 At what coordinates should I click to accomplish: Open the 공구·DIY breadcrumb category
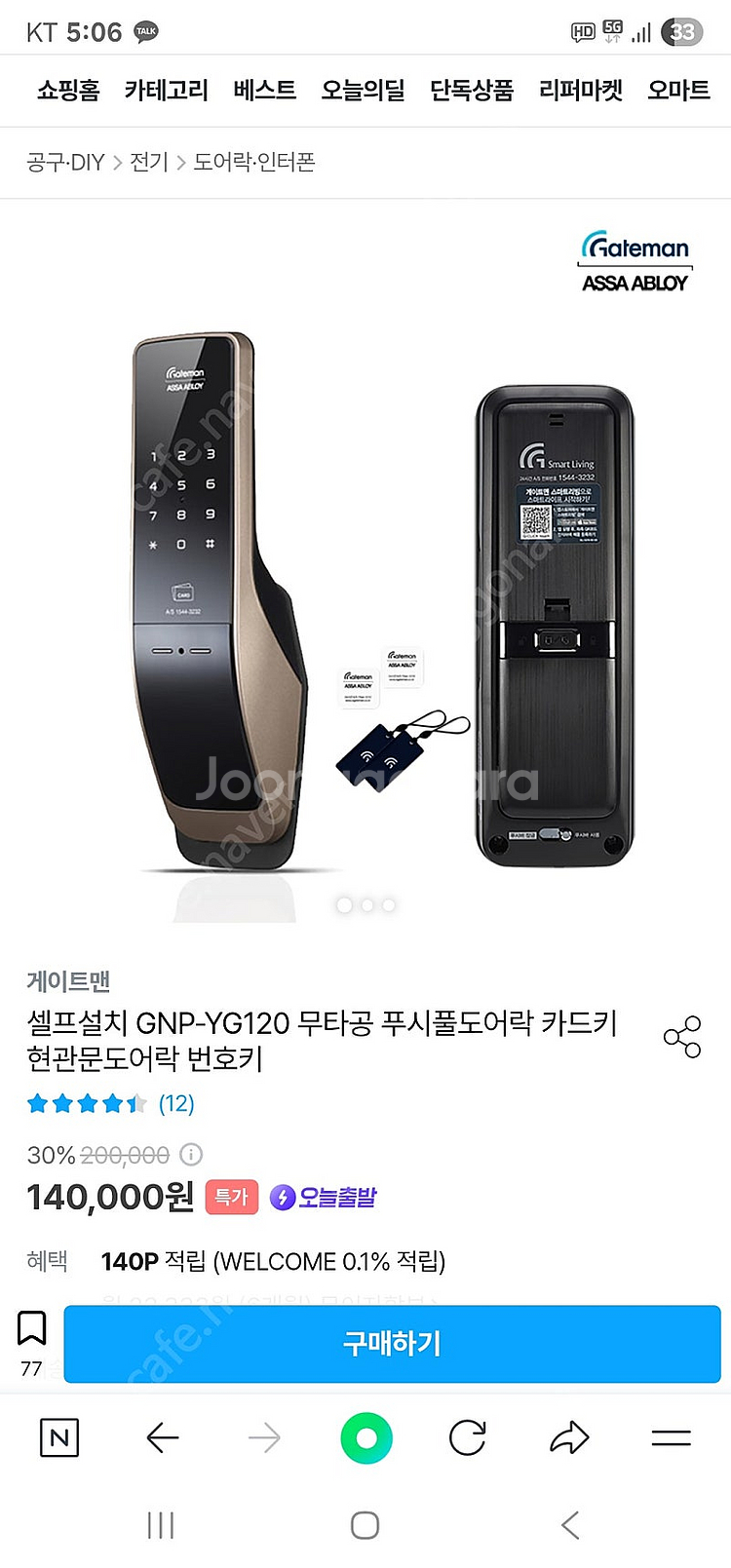click(65, 162)
